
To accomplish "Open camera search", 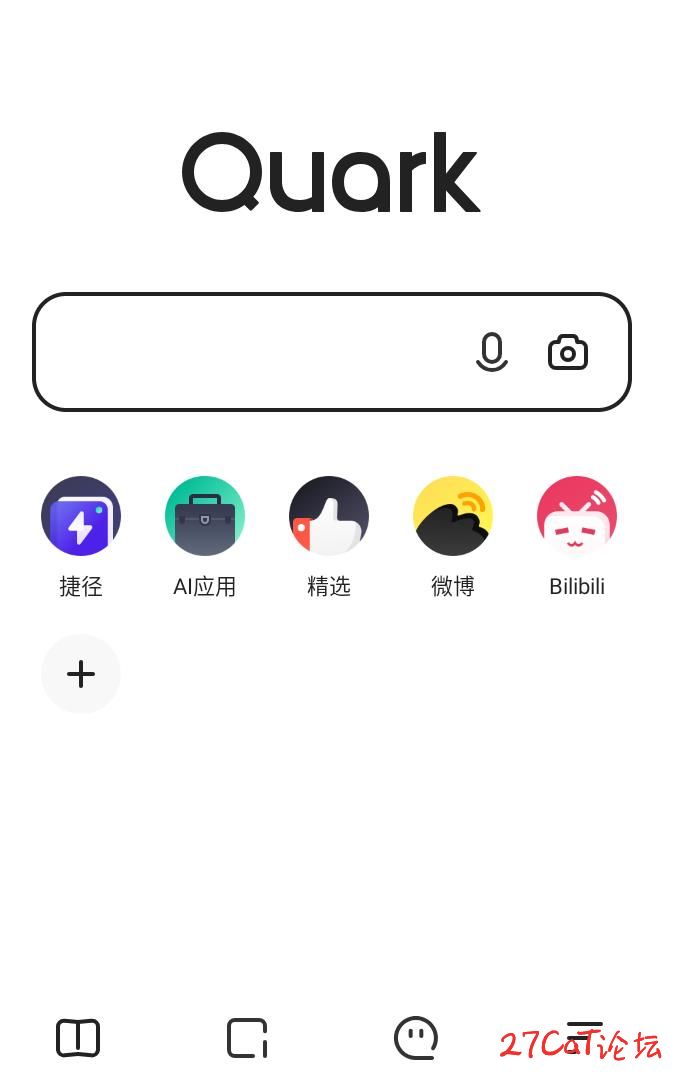I will pyautogui.click(x=567, y=352).
